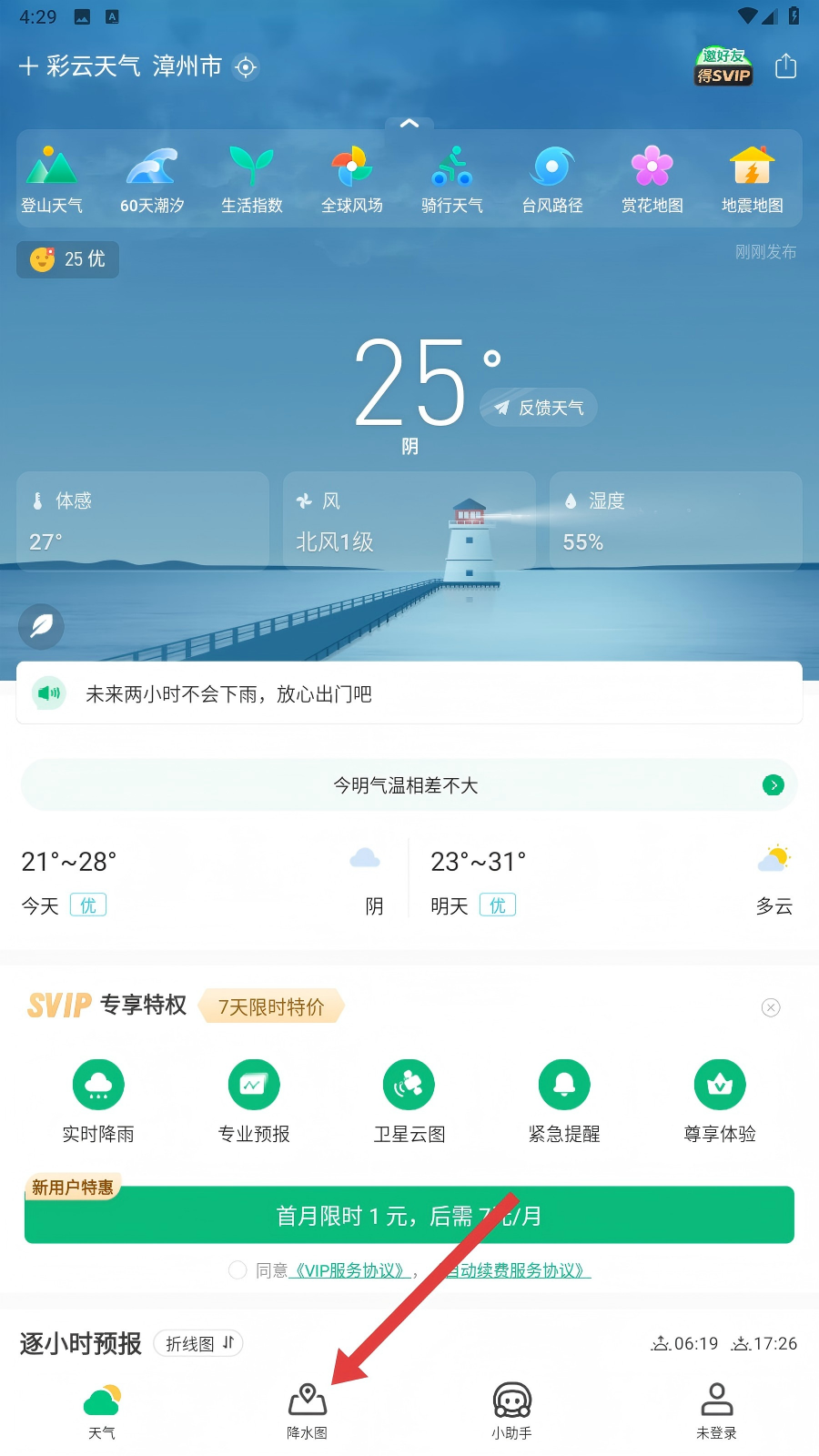The image size is (819, 1456).
Task: Dismiss the SVIP 专享特权 promotion card
Action: point(771,1007)
